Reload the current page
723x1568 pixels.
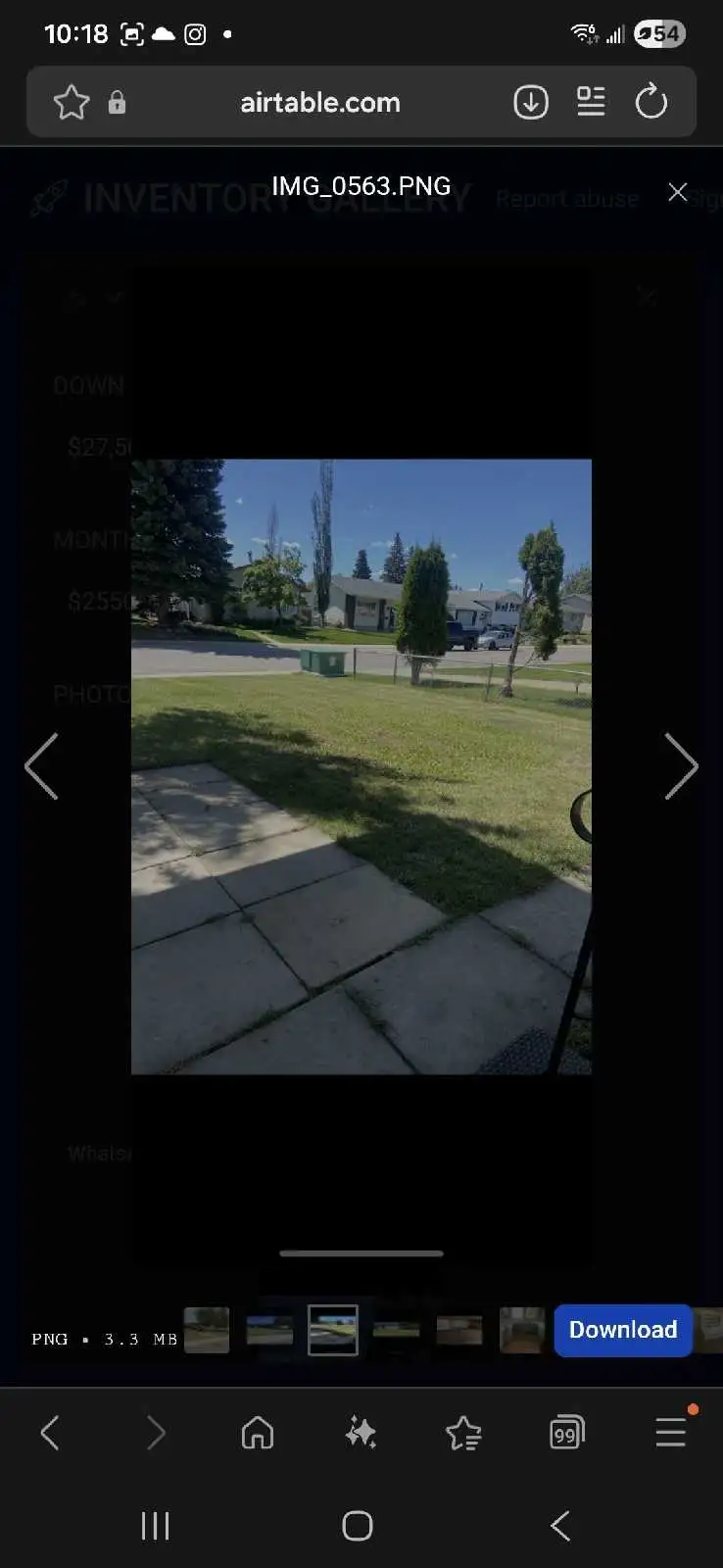pos(651,102)
